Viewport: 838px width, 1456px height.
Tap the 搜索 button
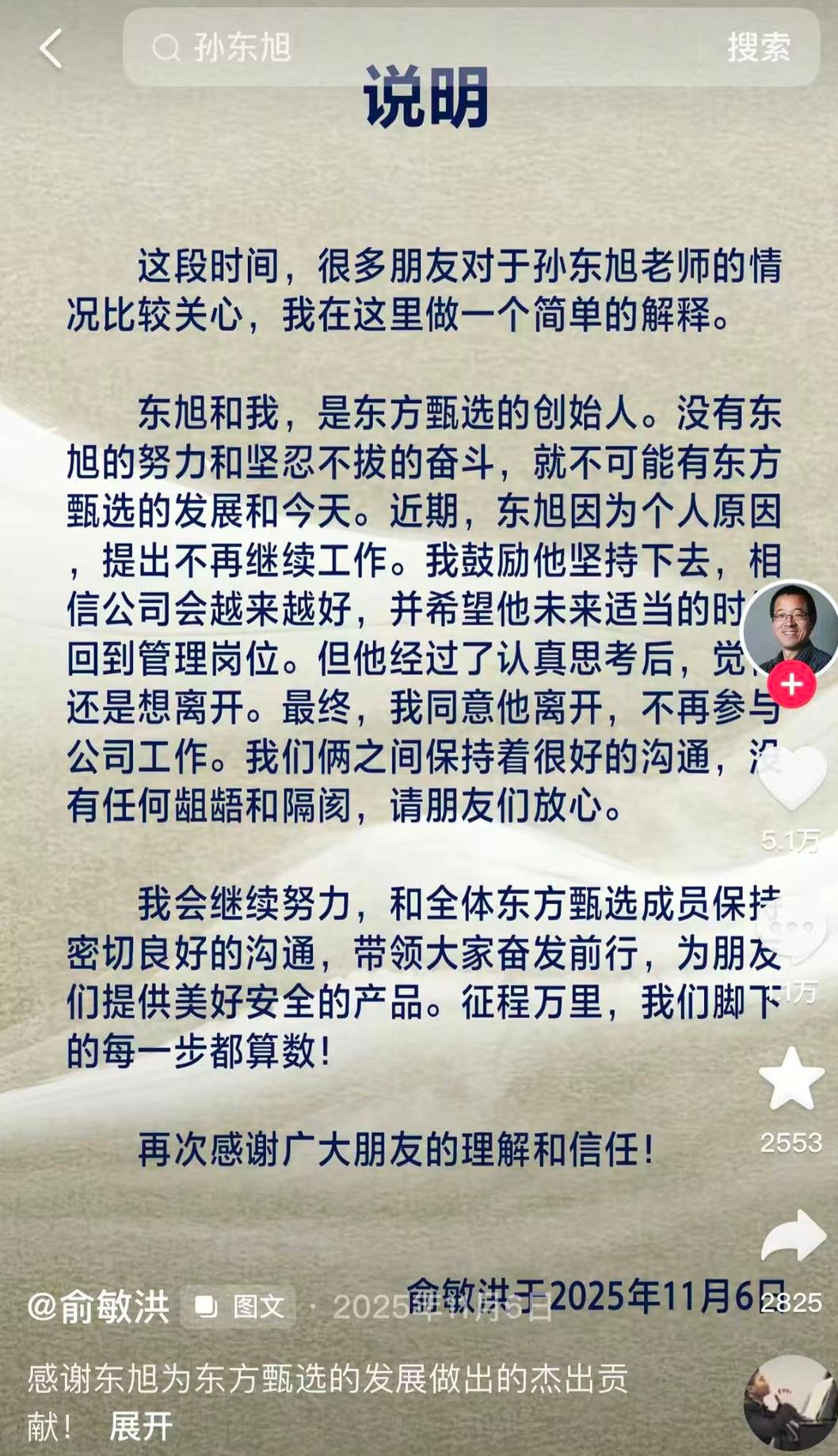(758, 48)
